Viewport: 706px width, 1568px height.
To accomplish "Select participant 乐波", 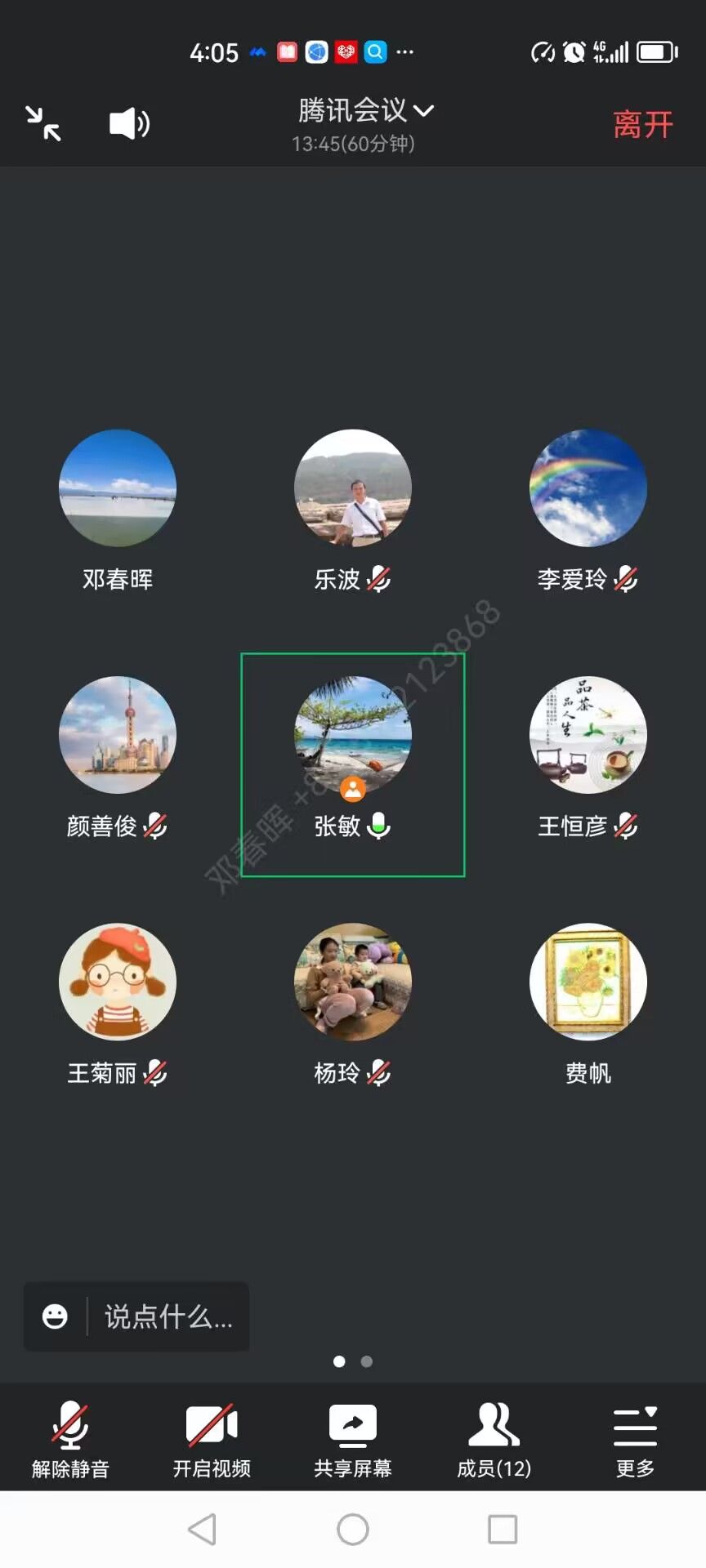I will (353, 488).
